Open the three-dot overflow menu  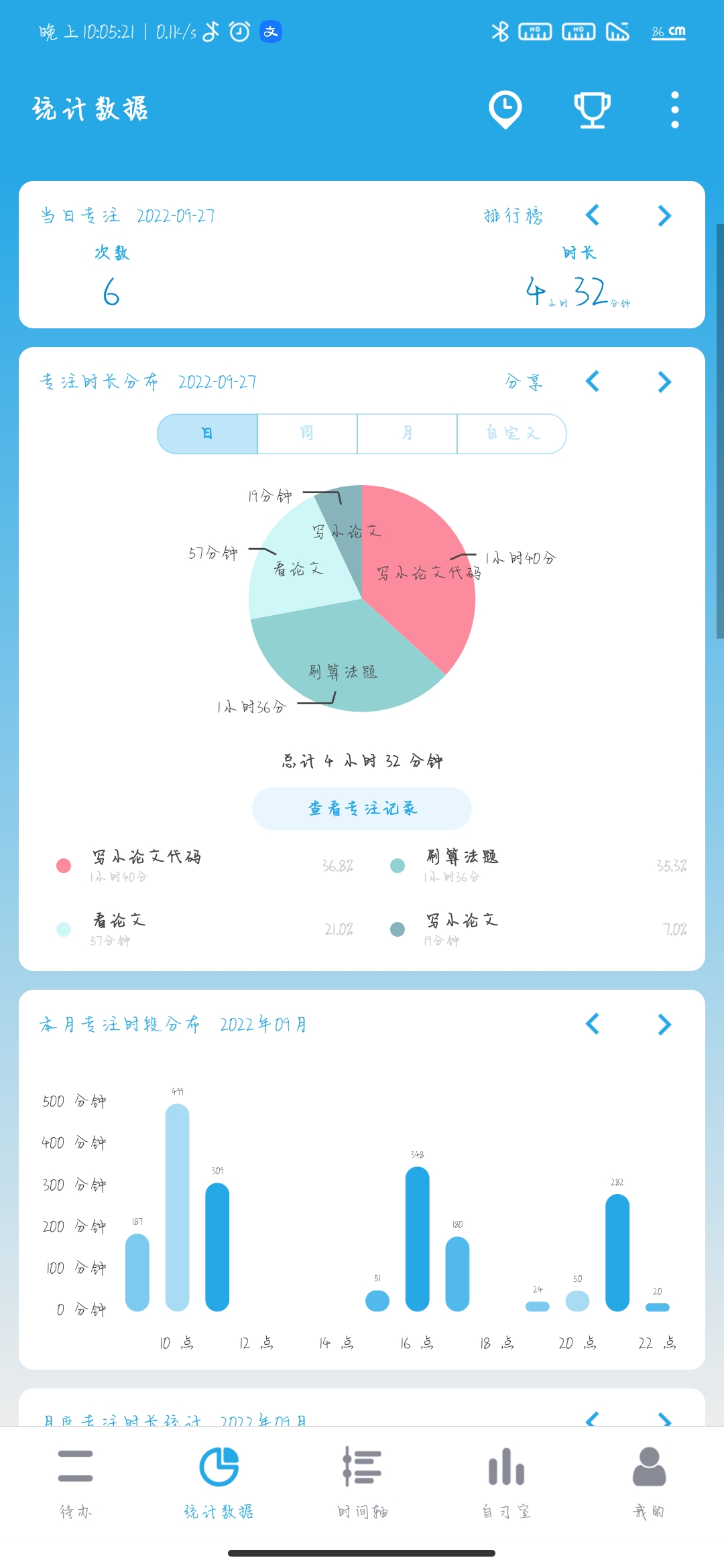click(674, 109)
